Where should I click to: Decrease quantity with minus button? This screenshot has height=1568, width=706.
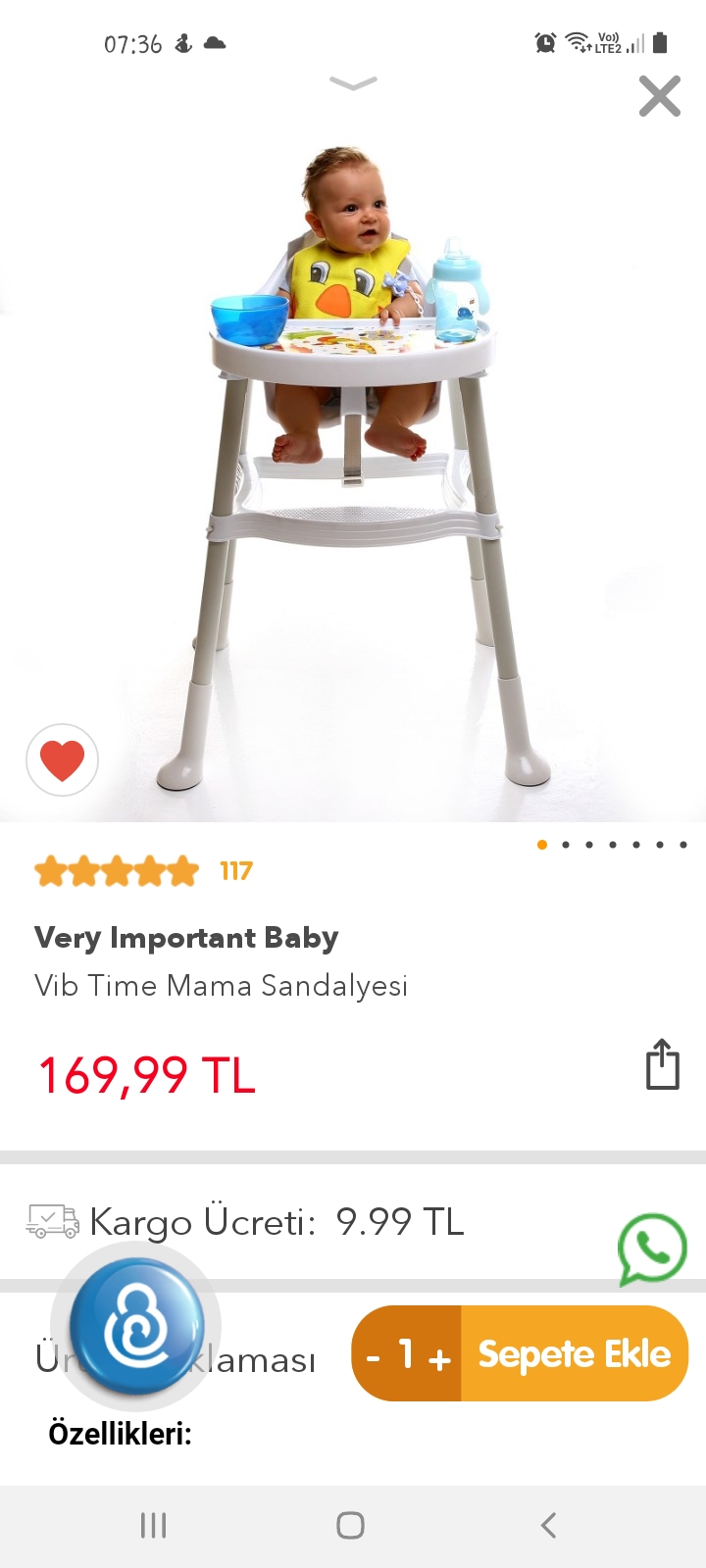coord(373,1357)
